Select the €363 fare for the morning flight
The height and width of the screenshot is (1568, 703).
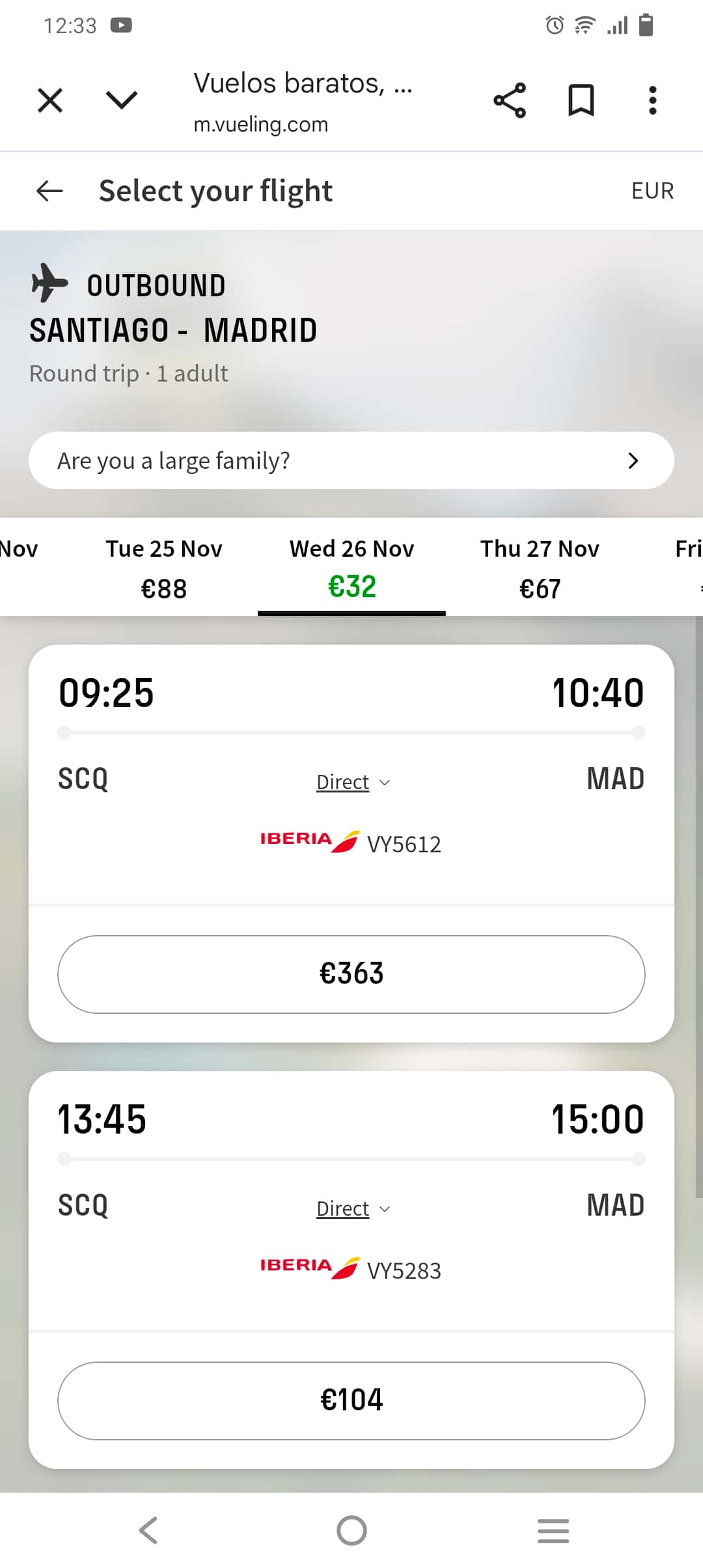click(351, 973)
